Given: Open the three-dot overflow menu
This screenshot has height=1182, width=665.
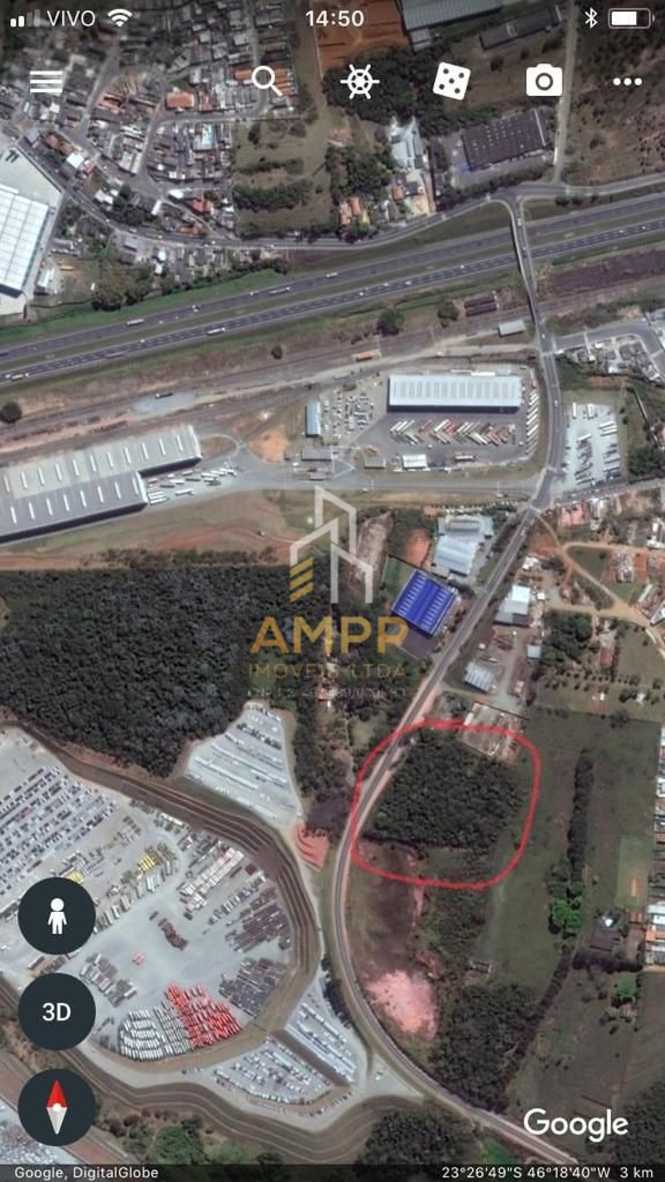Looking at the screenshot, I should [x=627, y=82].
